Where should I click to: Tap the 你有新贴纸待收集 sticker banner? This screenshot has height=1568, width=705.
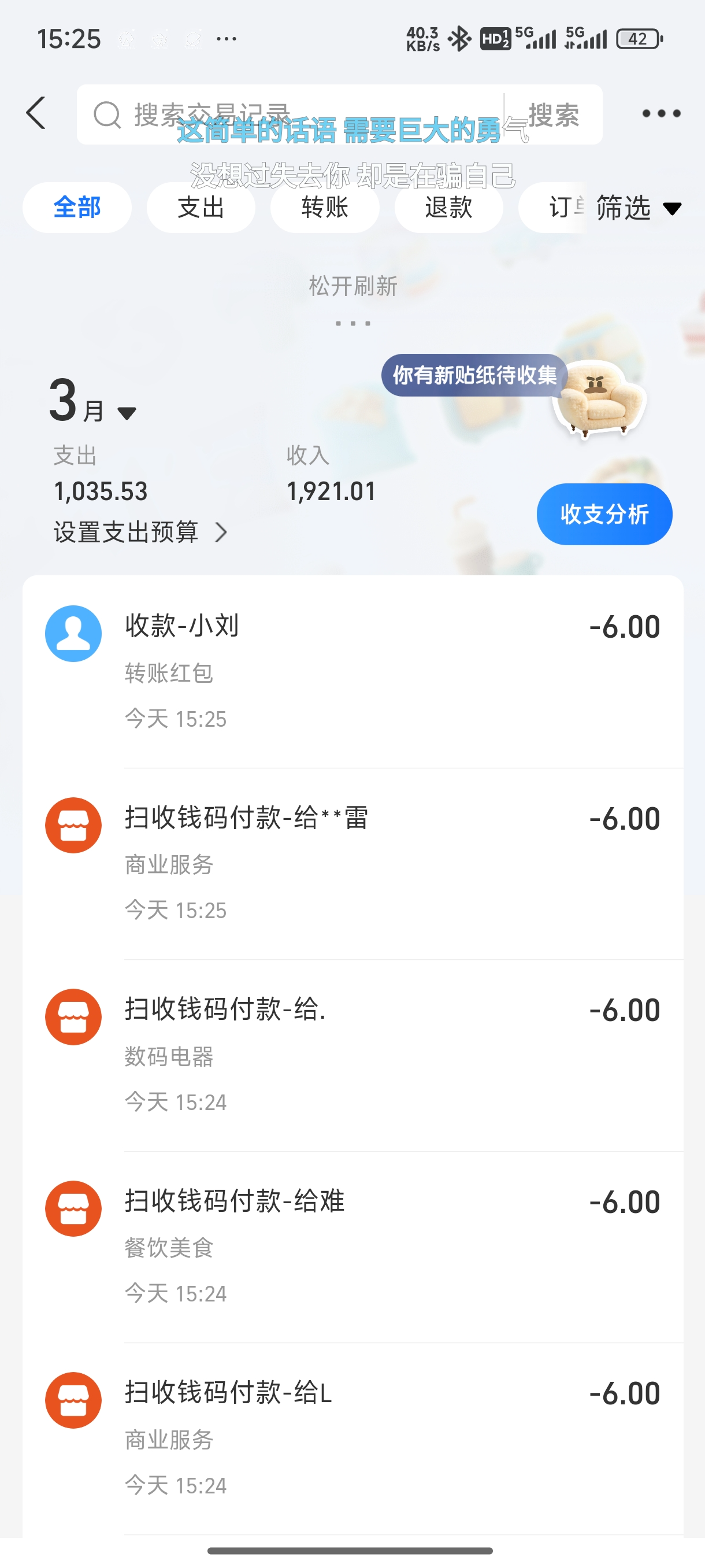(x=474, y=376)
